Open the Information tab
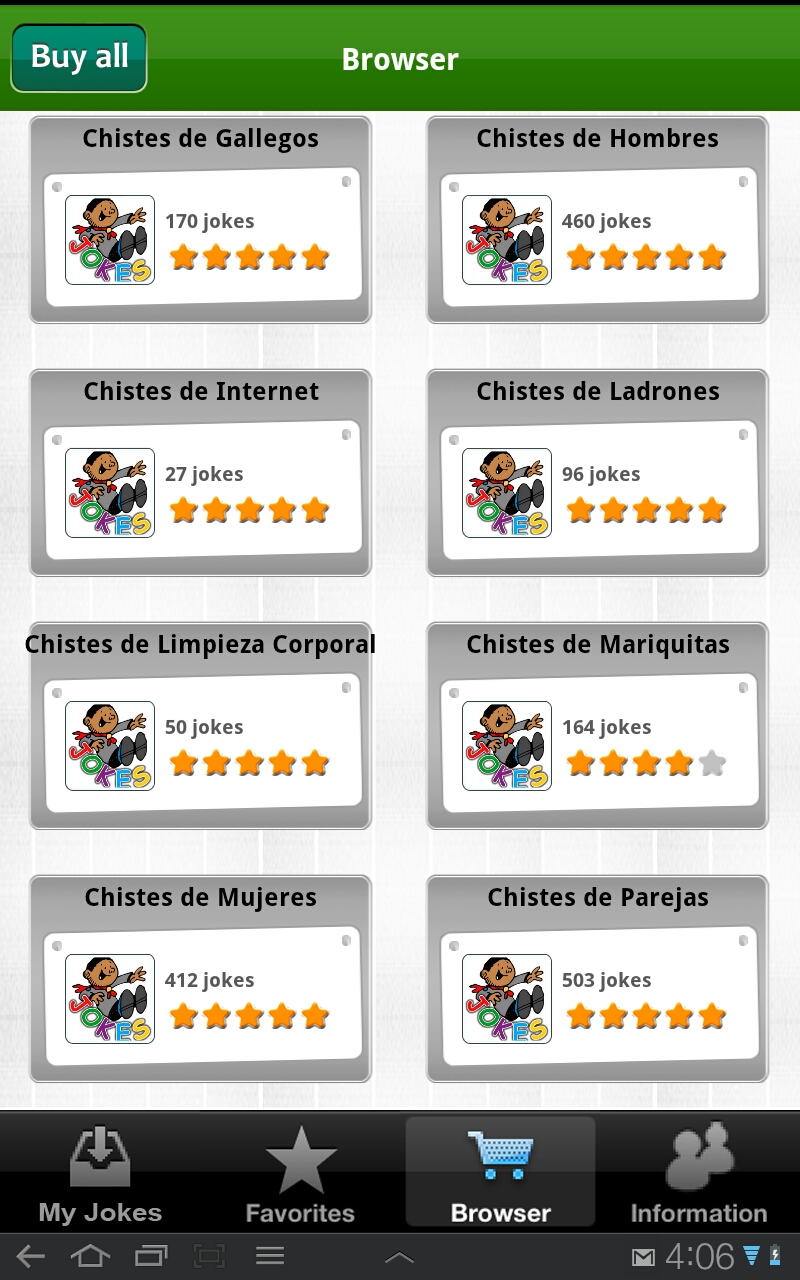This screenshot has height=1280, width=800. 699,1175
